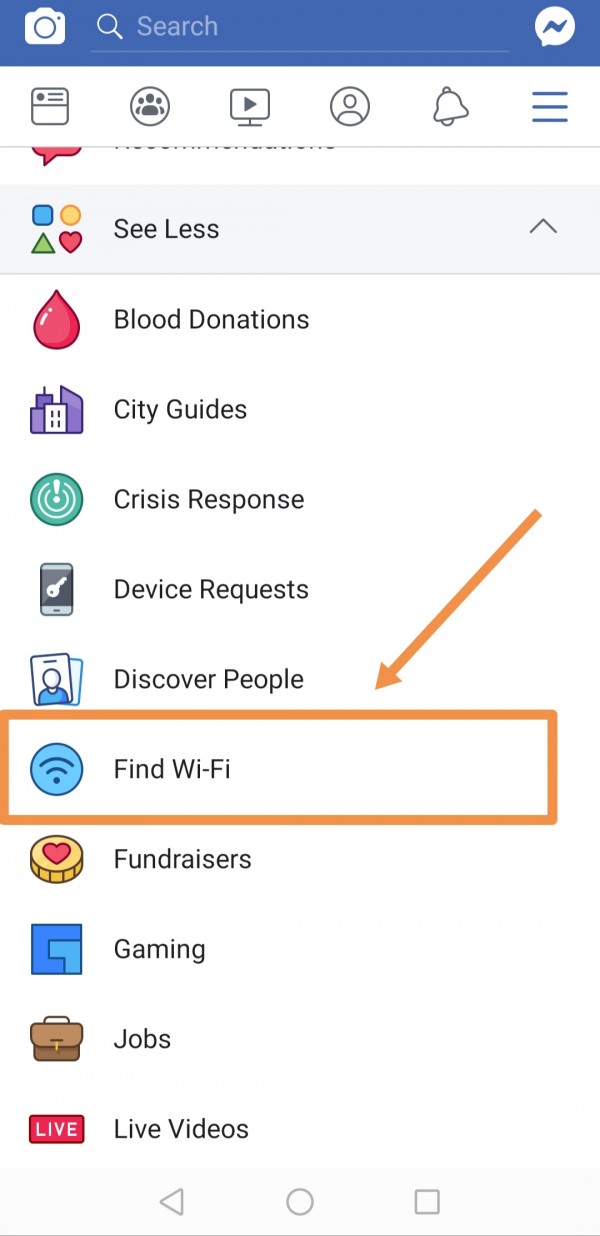Switch to the Profile tab
Viewport: 600px width, 1236px height.
[350, 106]
